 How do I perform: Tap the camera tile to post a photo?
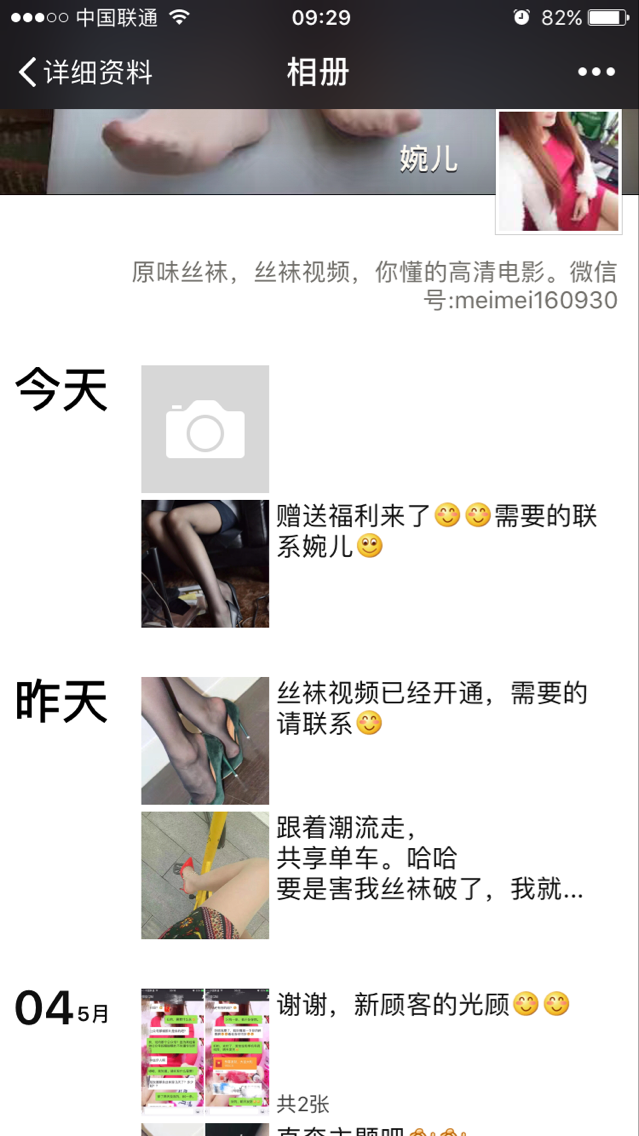click(x=205, y=429)
